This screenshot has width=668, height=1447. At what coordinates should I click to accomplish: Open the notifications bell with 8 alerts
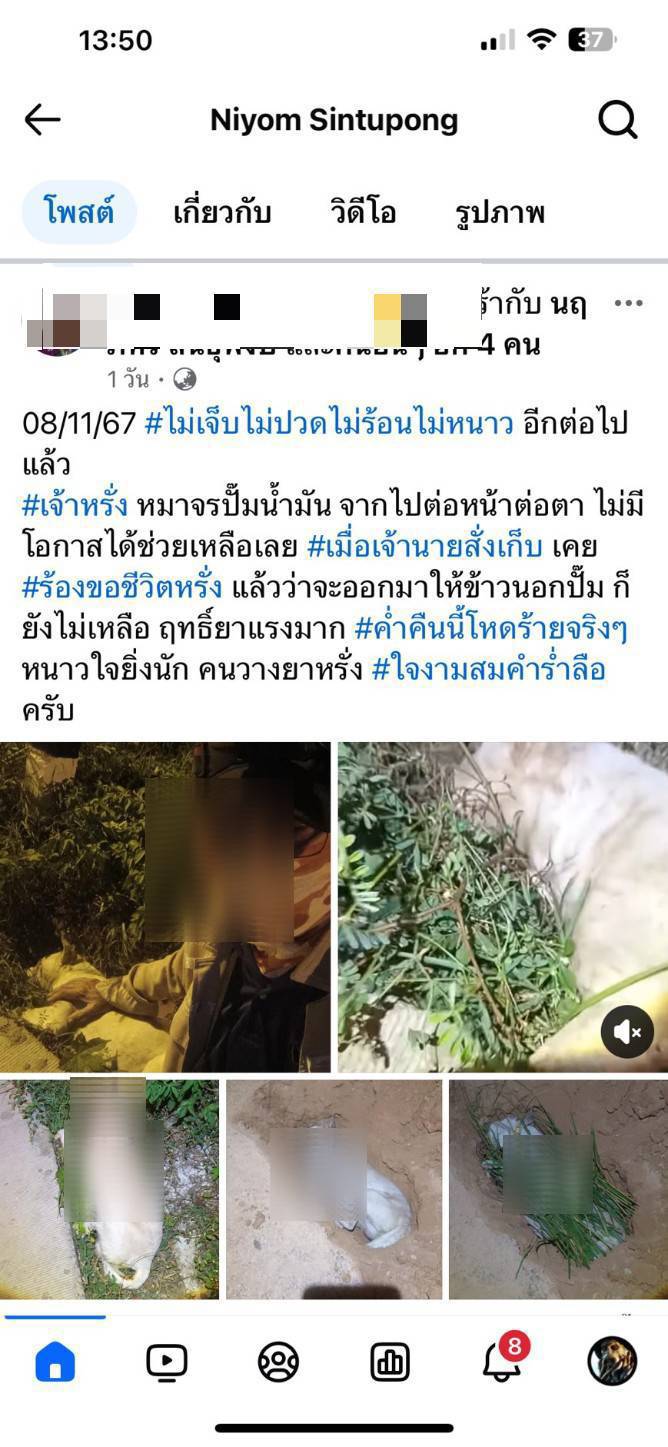pos(501,1361)
